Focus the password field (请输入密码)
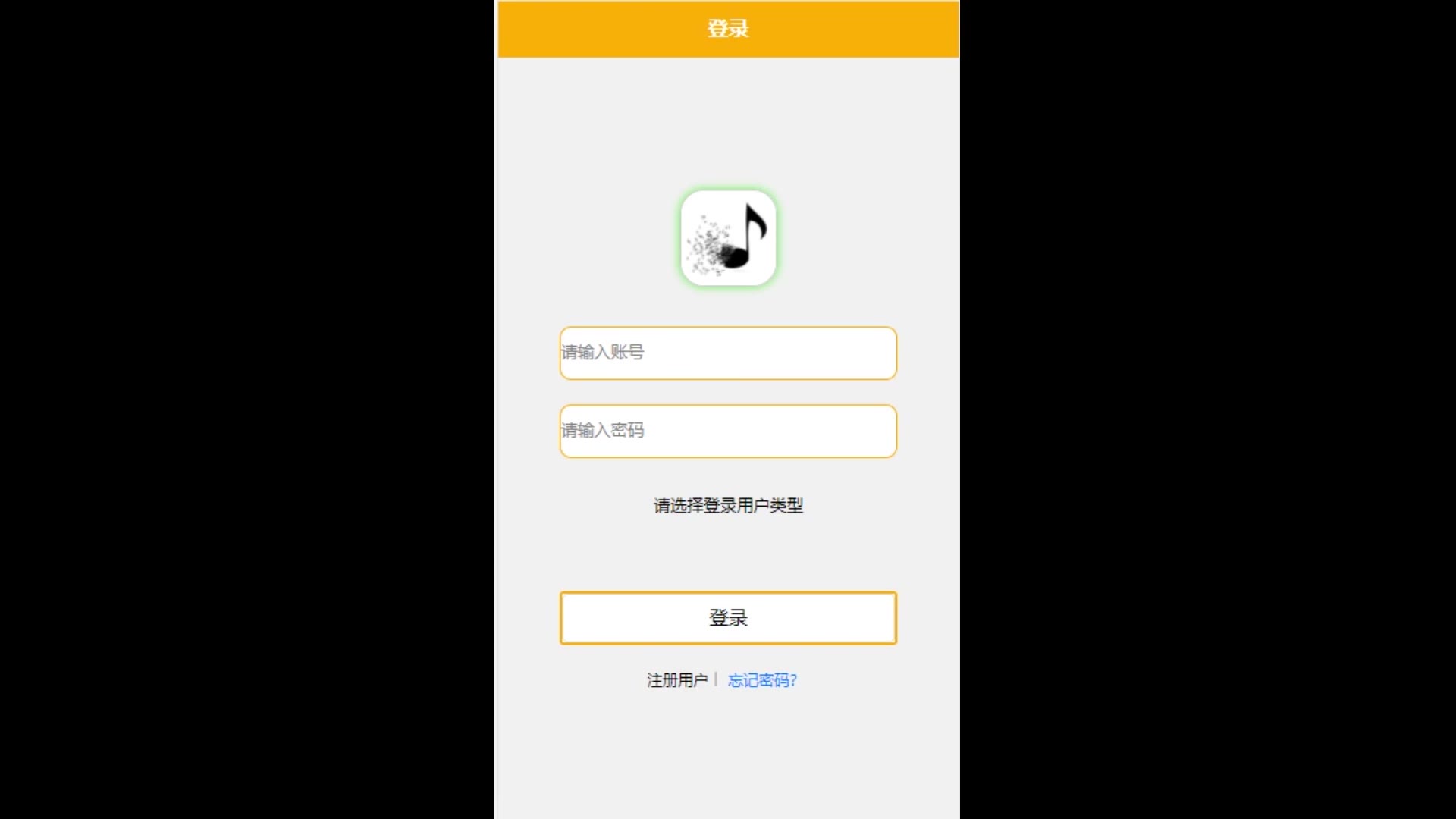 [x=728, y=431]
